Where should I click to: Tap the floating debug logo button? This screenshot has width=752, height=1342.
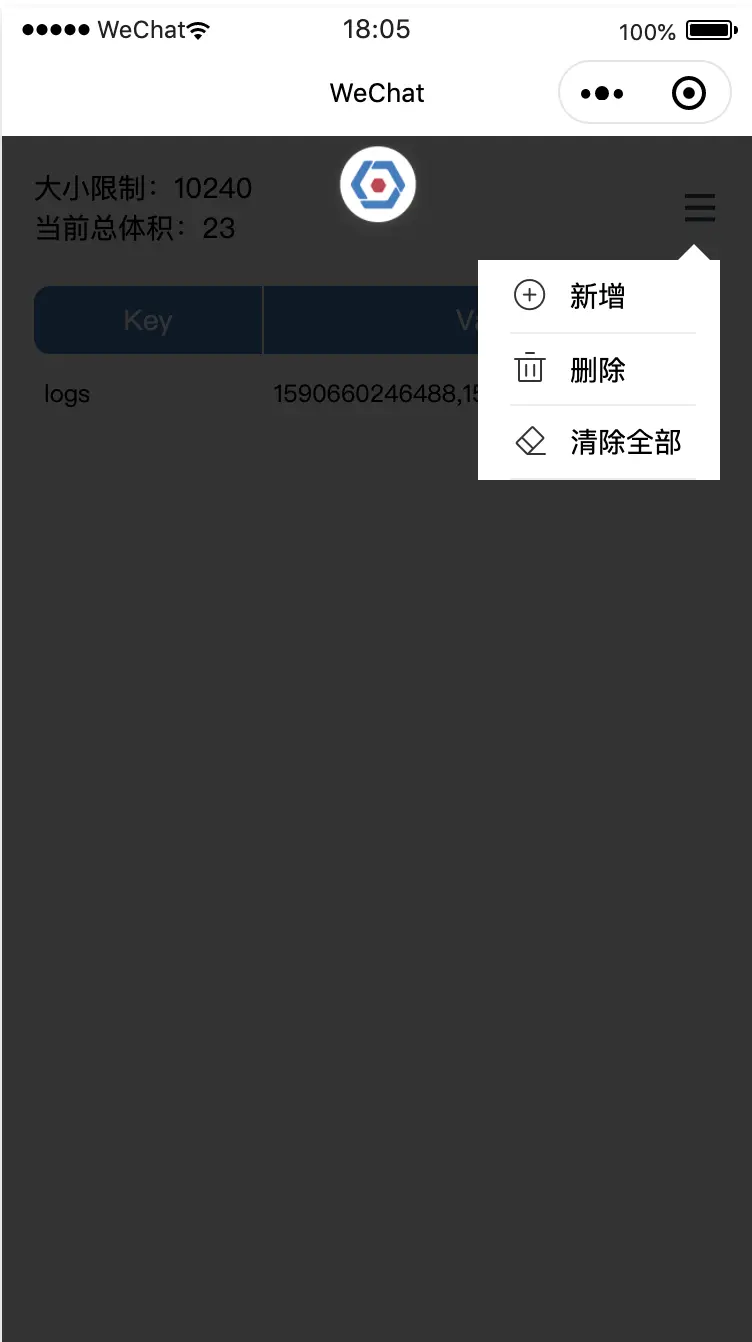pos(378,185)
